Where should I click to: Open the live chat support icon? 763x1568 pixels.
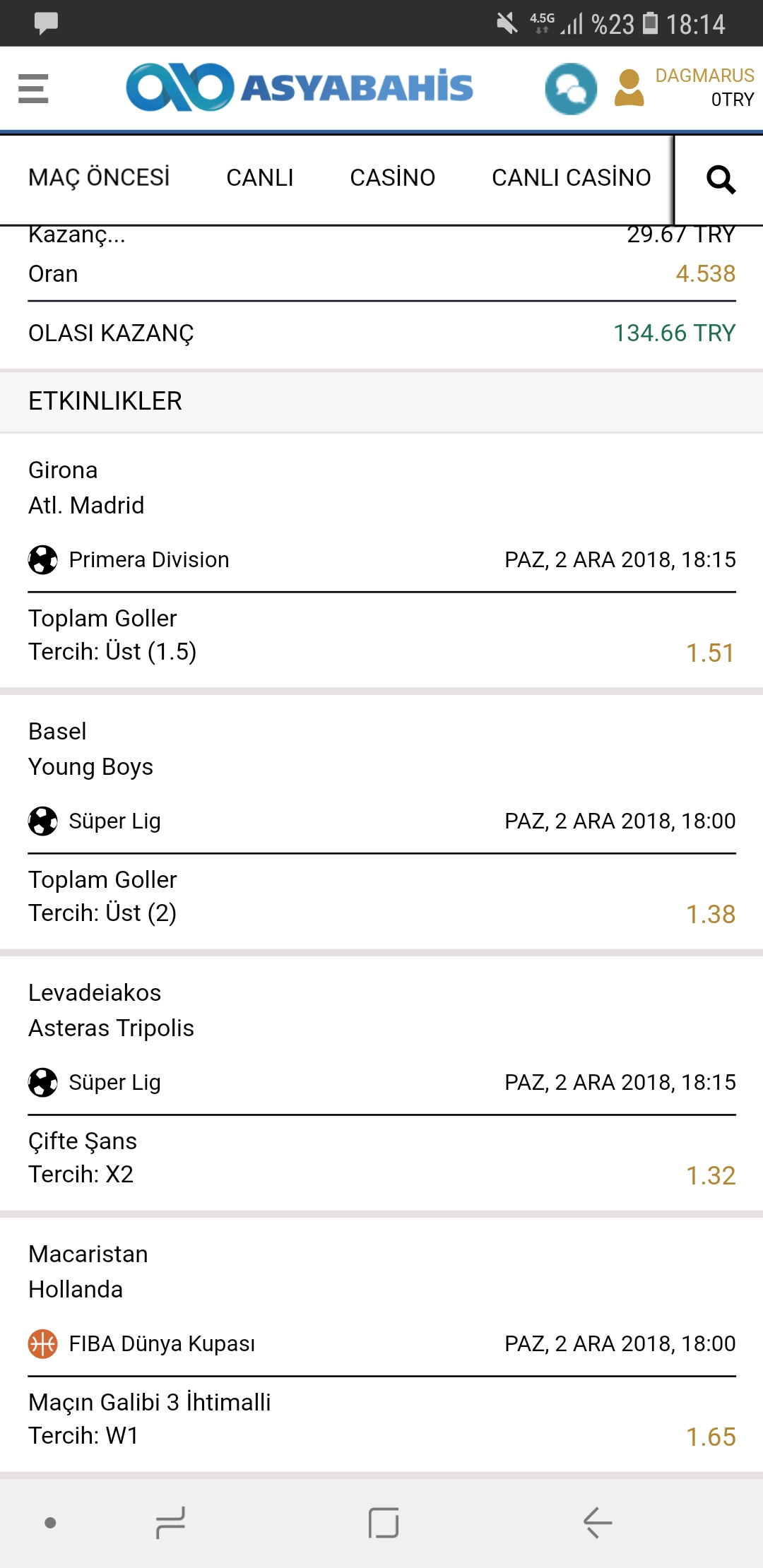(571, 89)
